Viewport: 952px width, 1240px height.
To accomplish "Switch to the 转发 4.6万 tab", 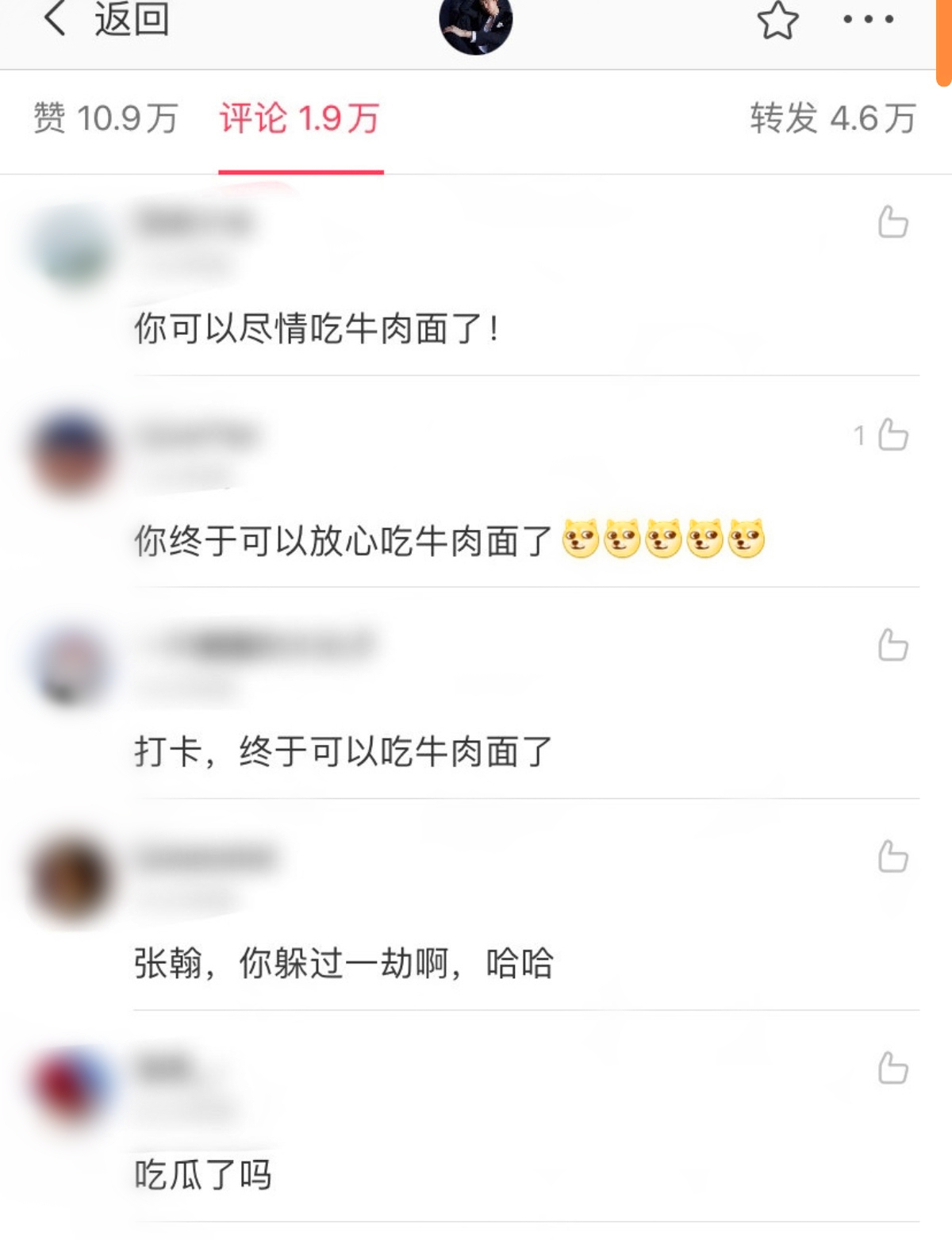I will point(833,119).
